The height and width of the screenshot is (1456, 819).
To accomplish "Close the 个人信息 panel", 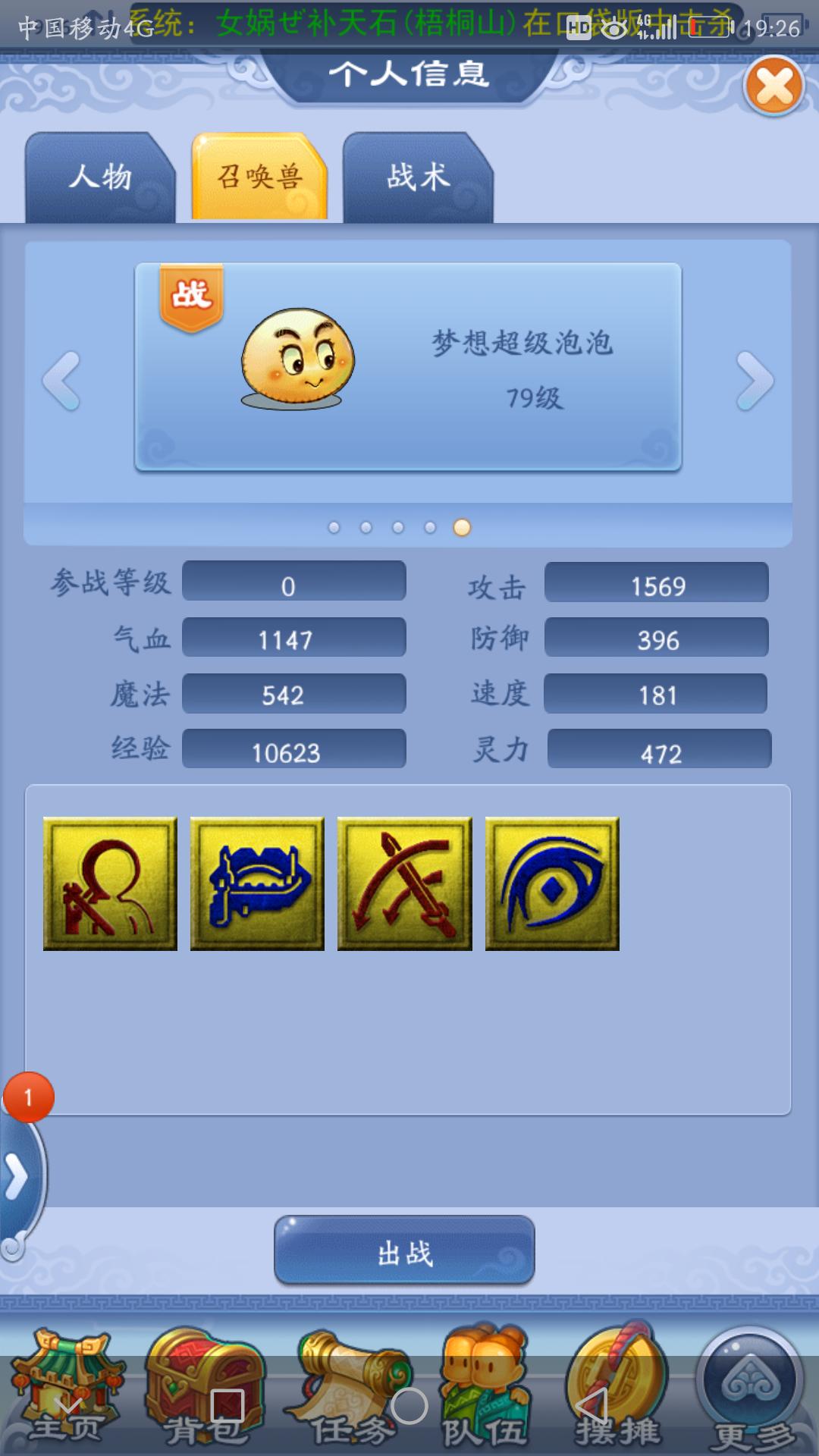I will coord(774,86).
